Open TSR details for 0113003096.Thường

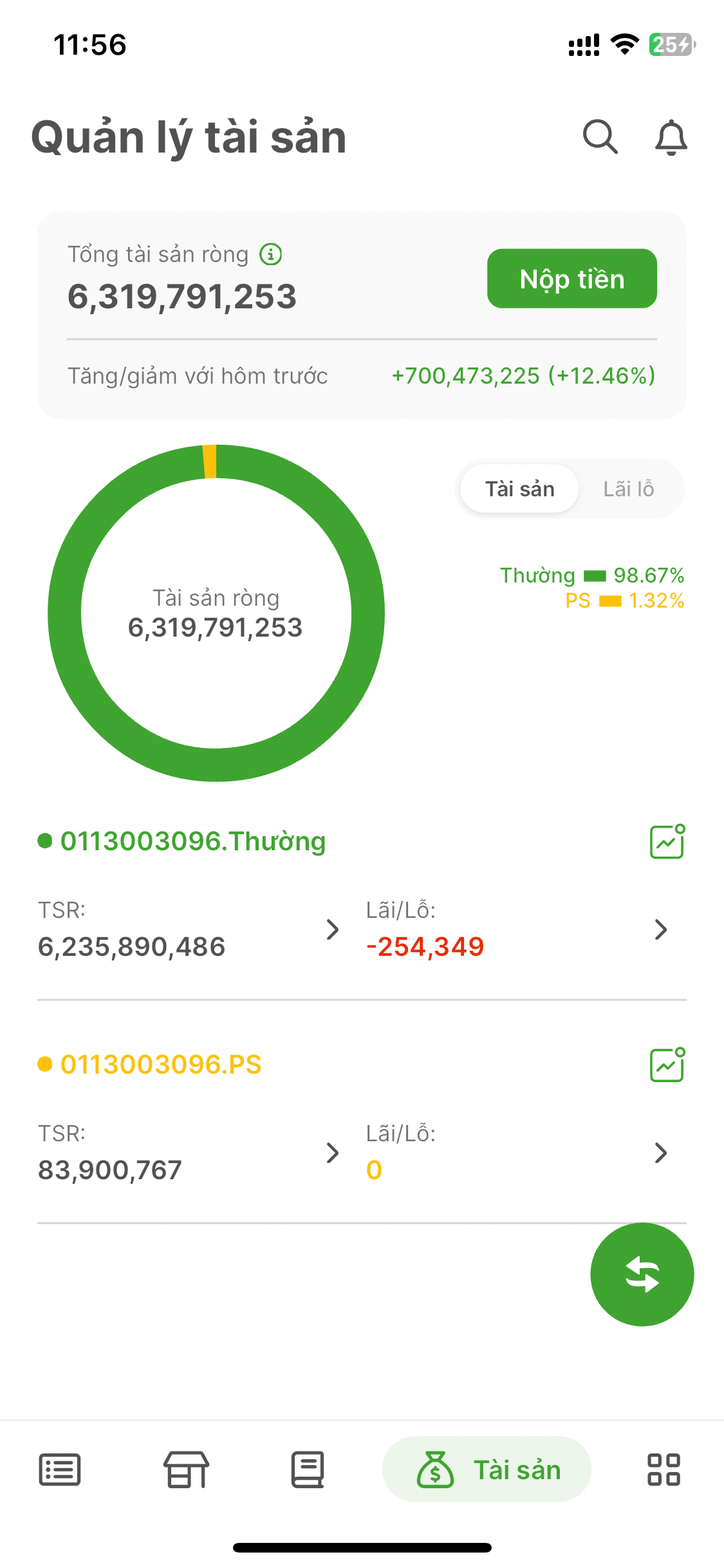(x=331, y=929)
